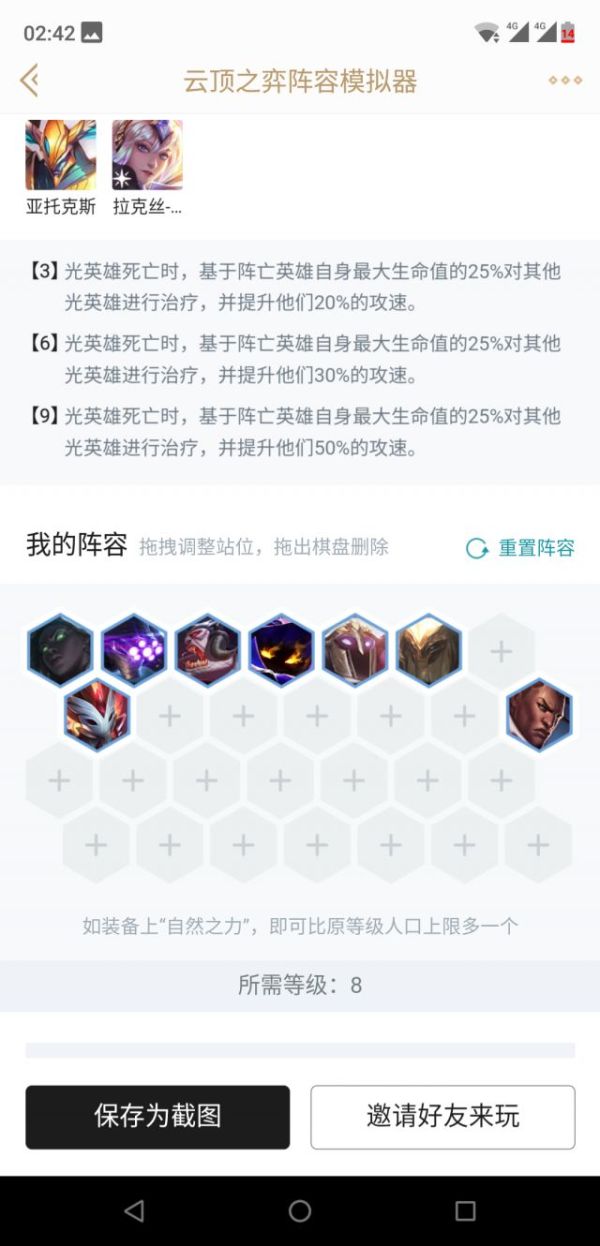
Task: Go back using the top-left arrow
Action: pyautogui.click(x=30, y=80)
